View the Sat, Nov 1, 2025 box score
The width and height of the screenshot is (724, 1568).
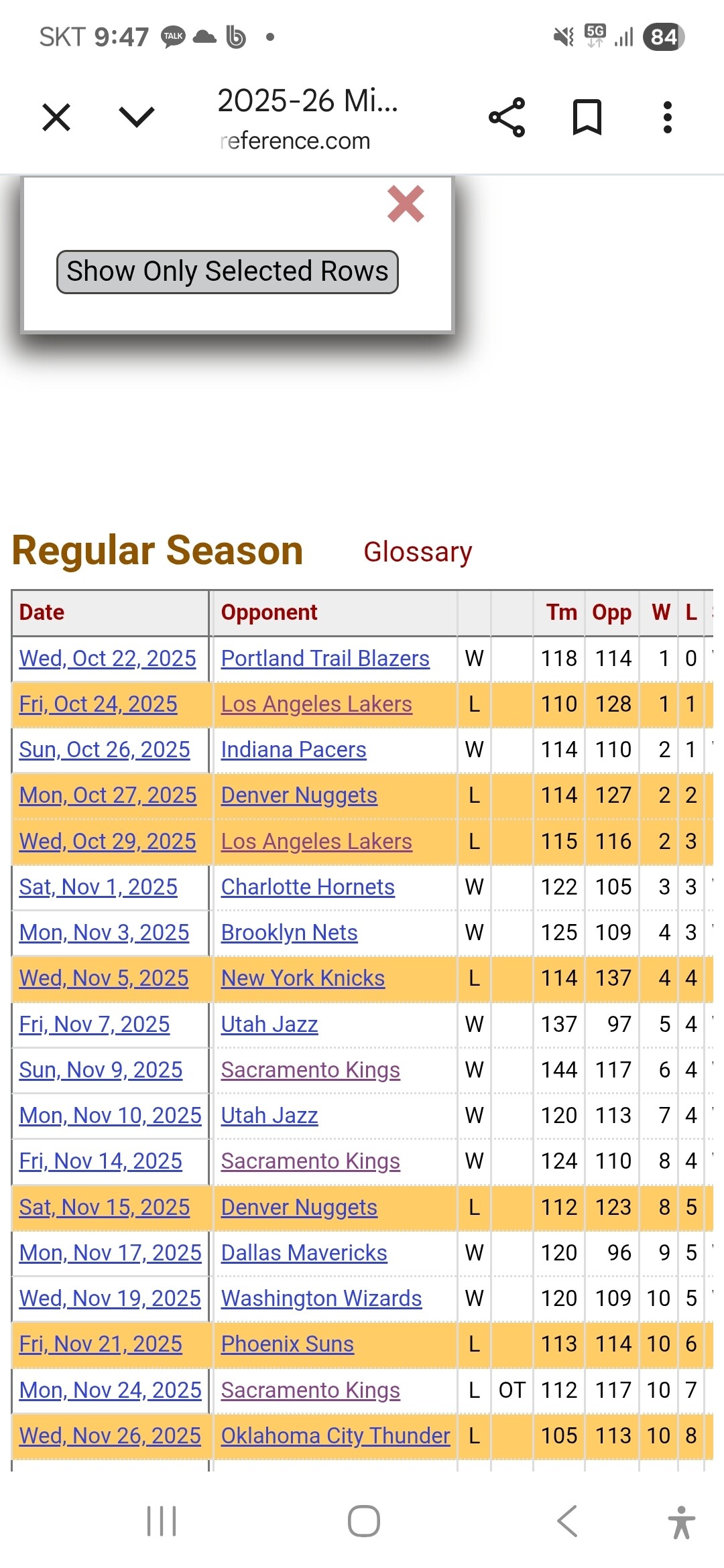99,887
